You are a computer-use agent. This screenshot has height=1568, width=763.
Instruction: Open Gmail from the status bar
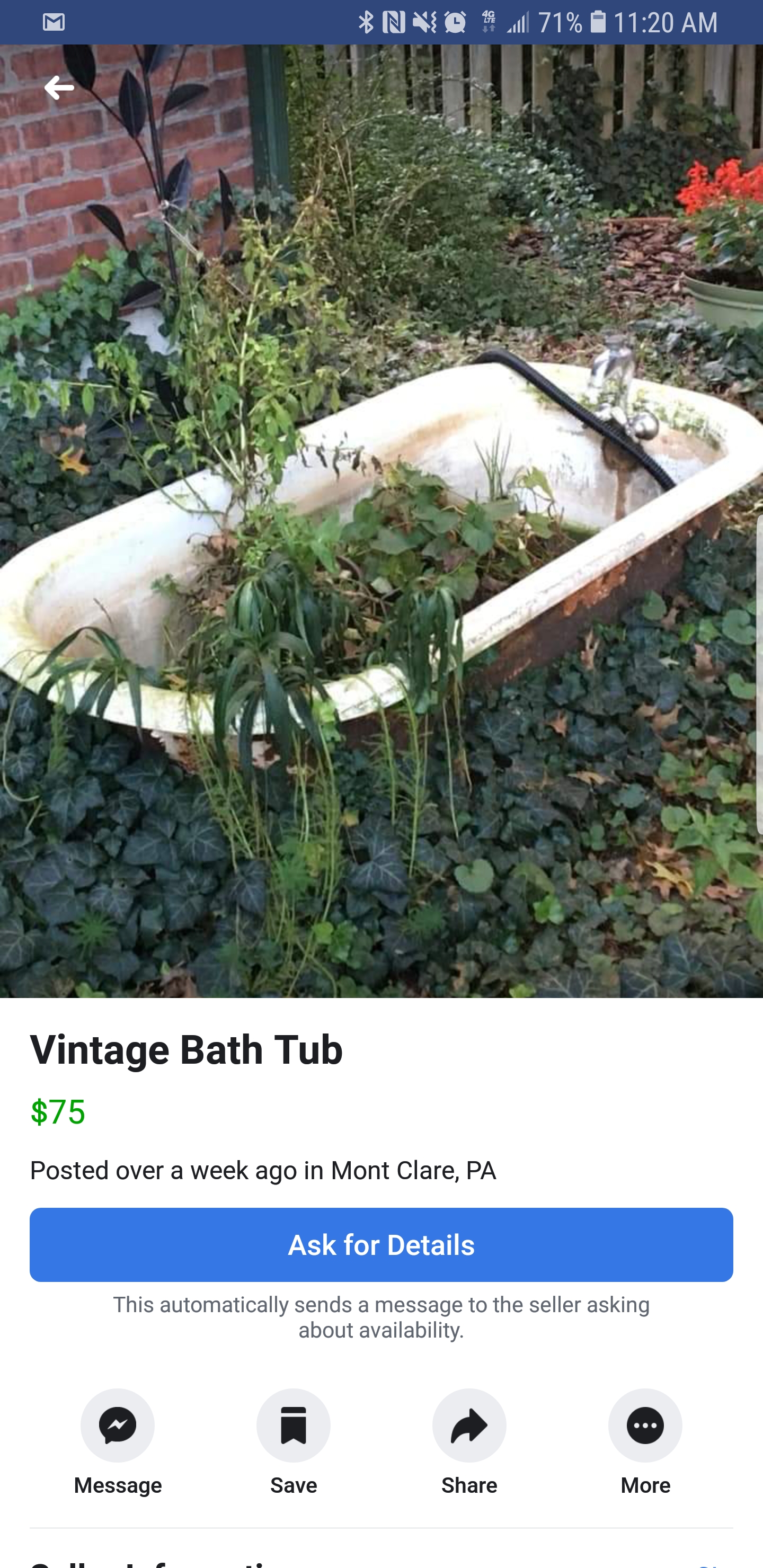[x=54, y=23]
